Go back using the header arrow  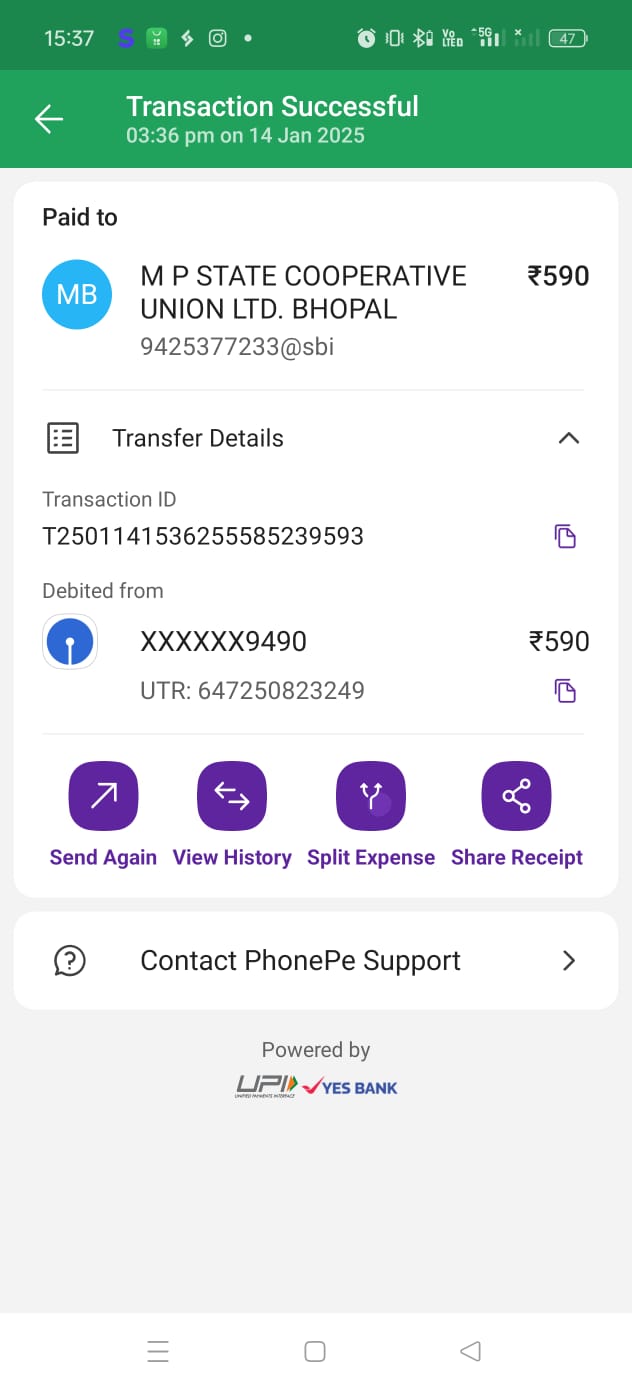(48, 119)
